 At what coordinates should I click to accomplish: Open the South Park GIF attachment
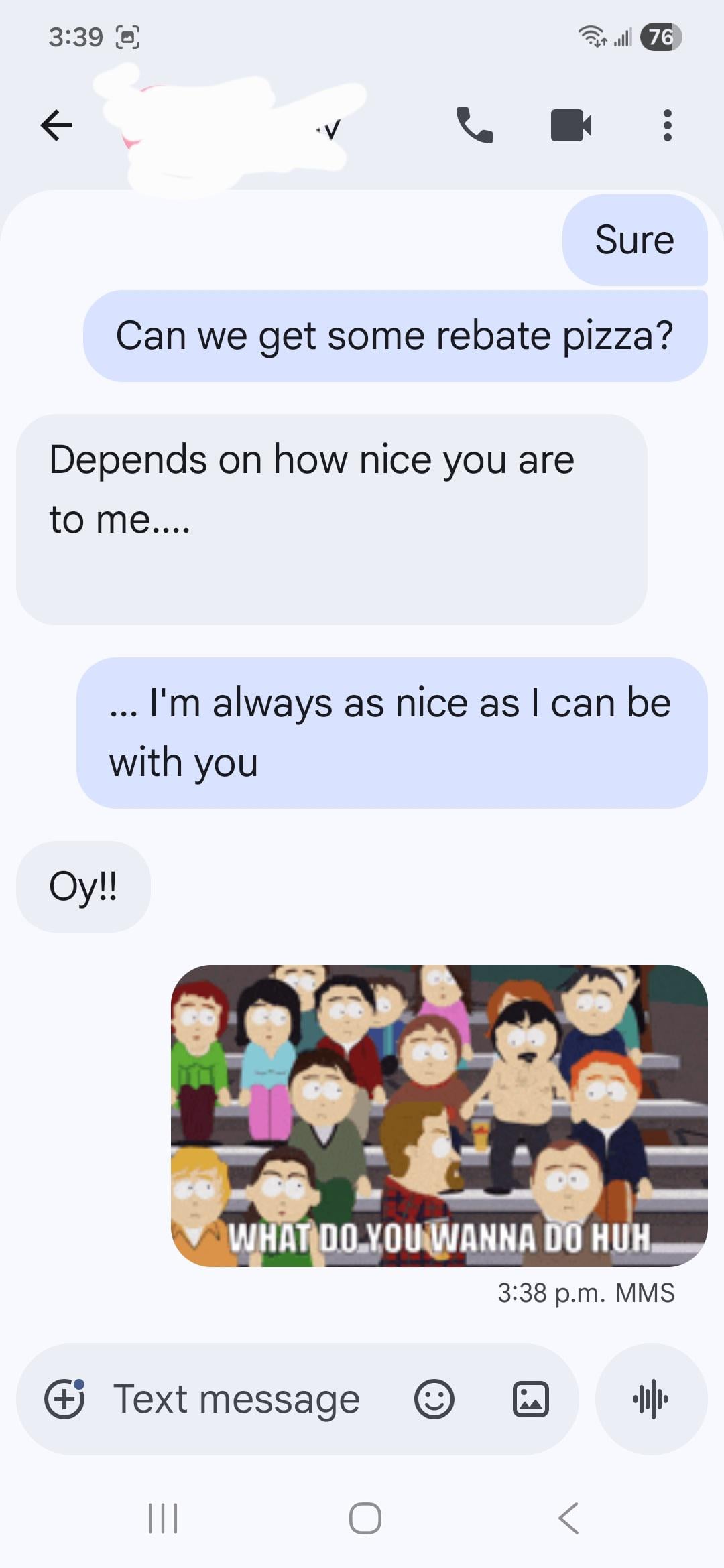439,1115
